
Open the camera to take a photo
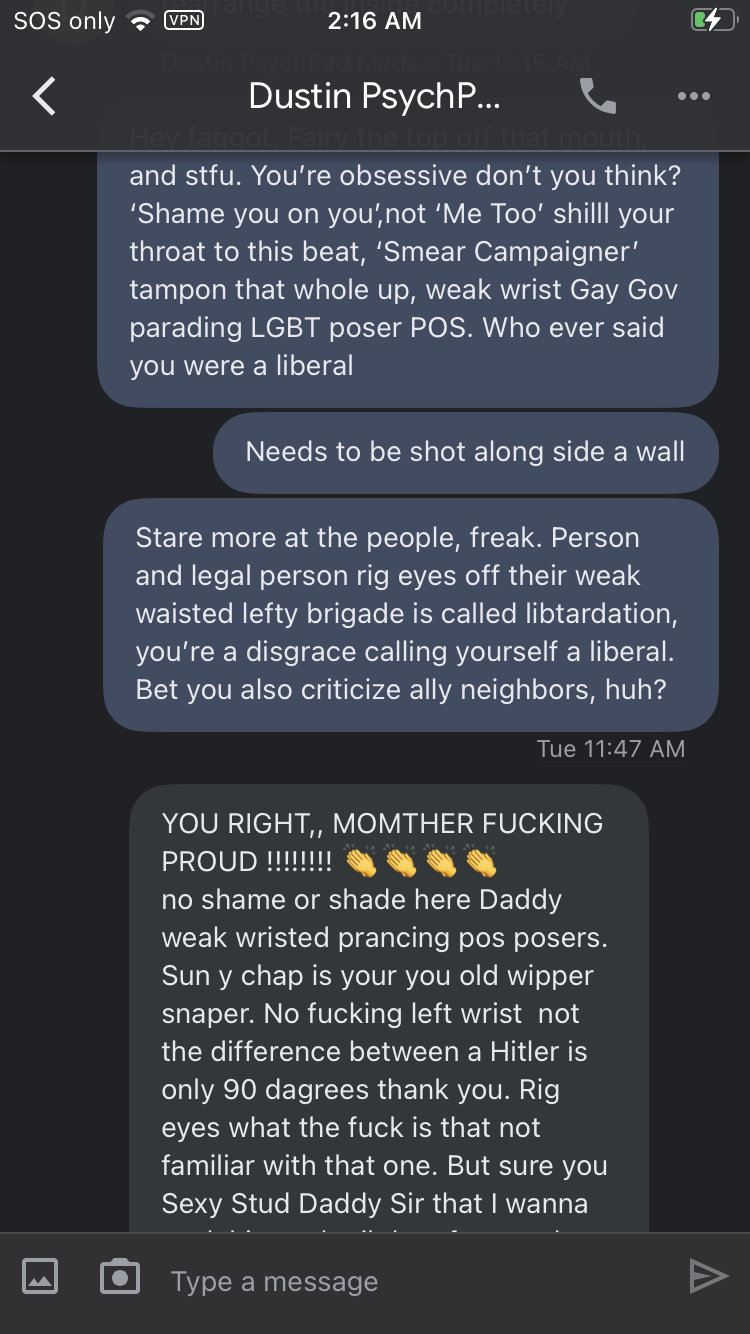[x=120, y=1277]
